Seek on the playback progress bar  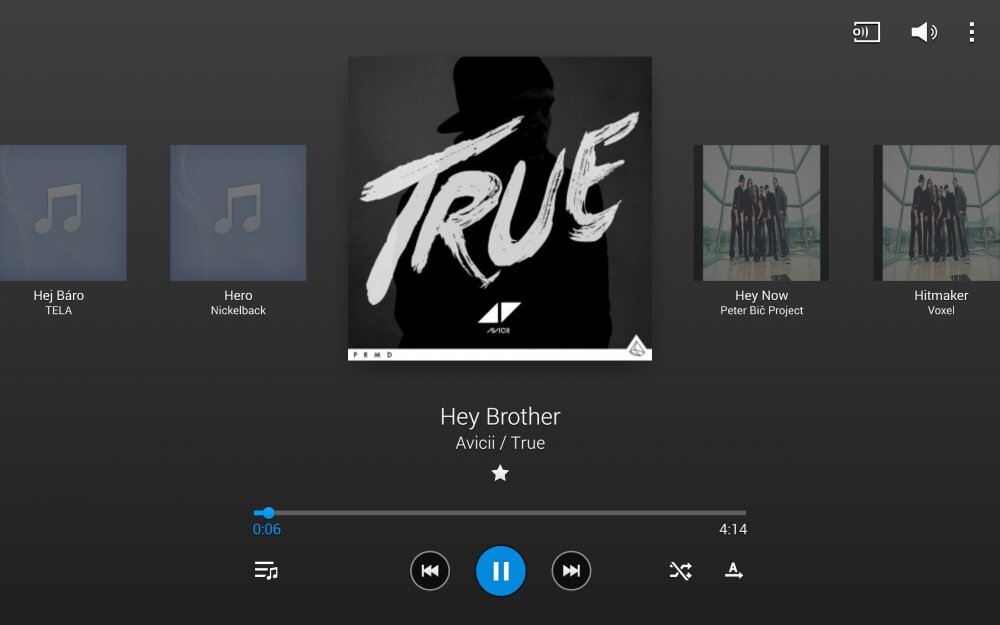[x=500, y=513]
